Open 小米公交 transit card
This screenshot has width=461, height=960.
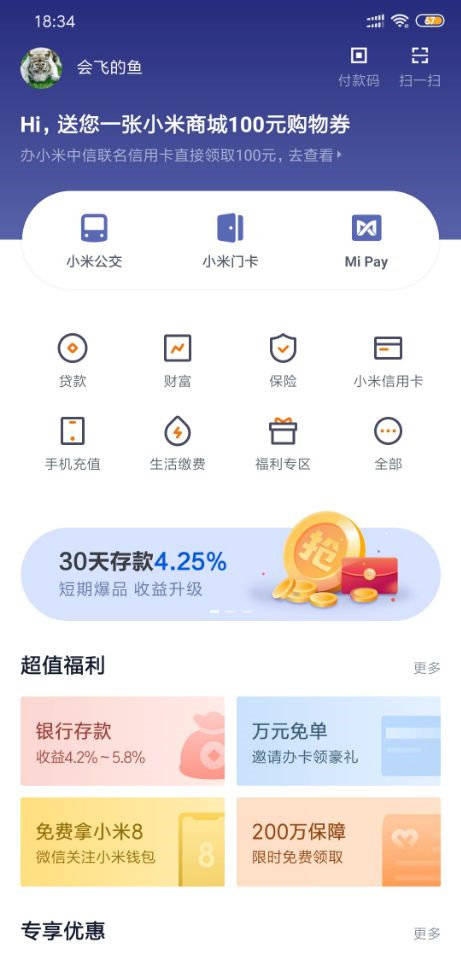tap(94, 241)
